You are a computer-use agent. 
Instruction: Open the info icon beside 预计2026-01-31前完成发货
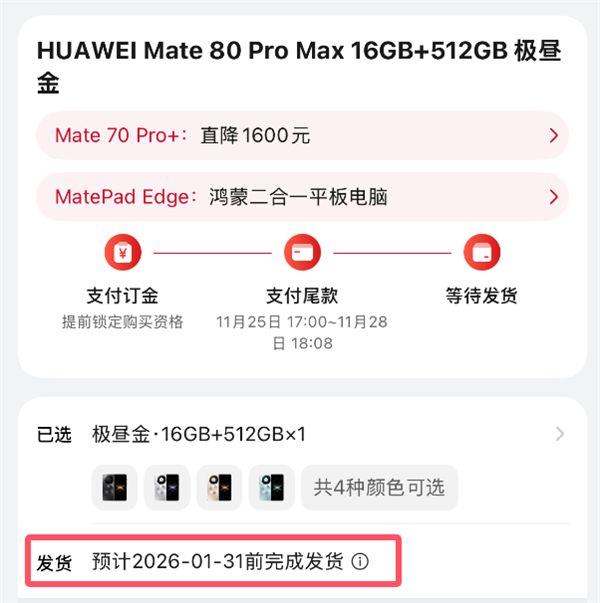(x=360, y=562)
